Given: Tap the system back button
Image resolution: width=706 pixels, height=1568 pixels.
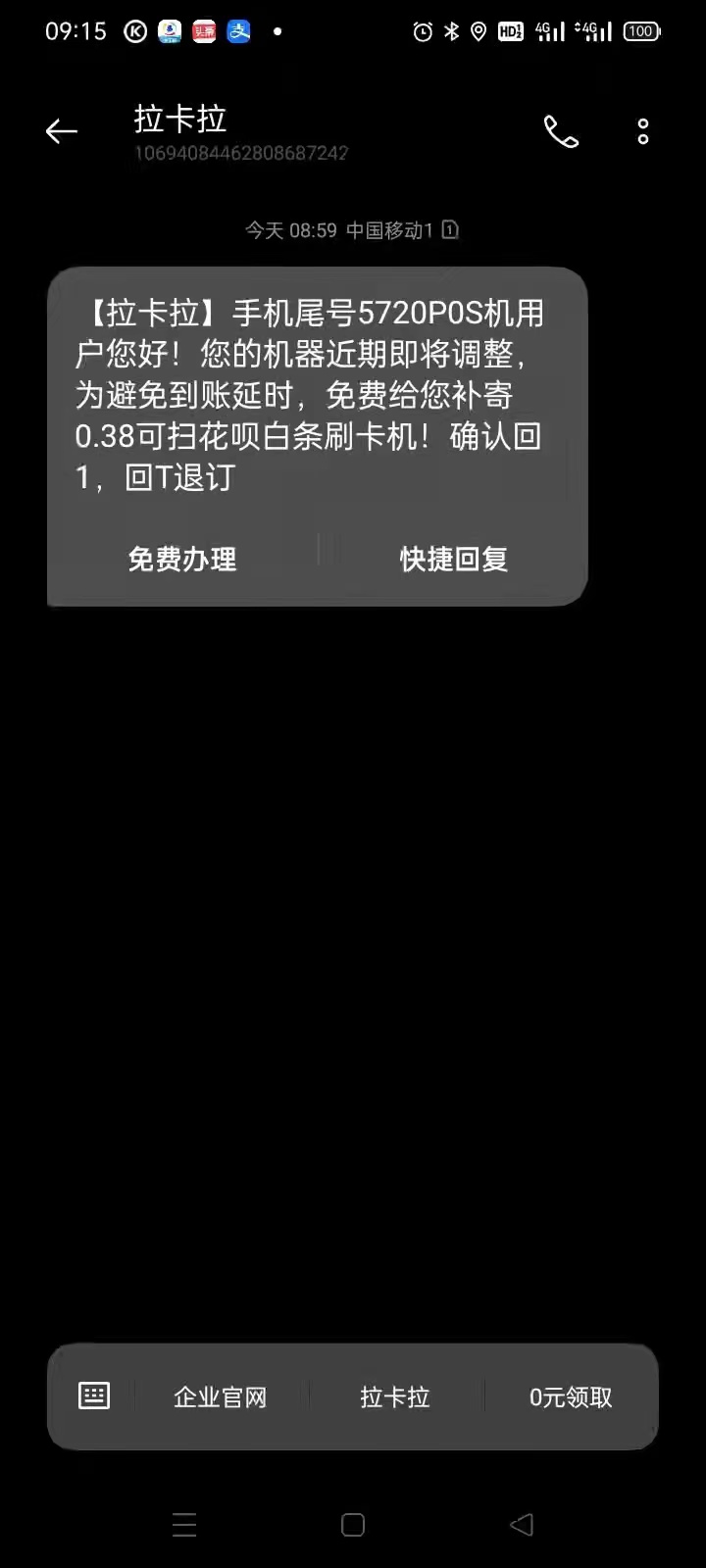Looking at the screenshot, I should click(522, 1525).
